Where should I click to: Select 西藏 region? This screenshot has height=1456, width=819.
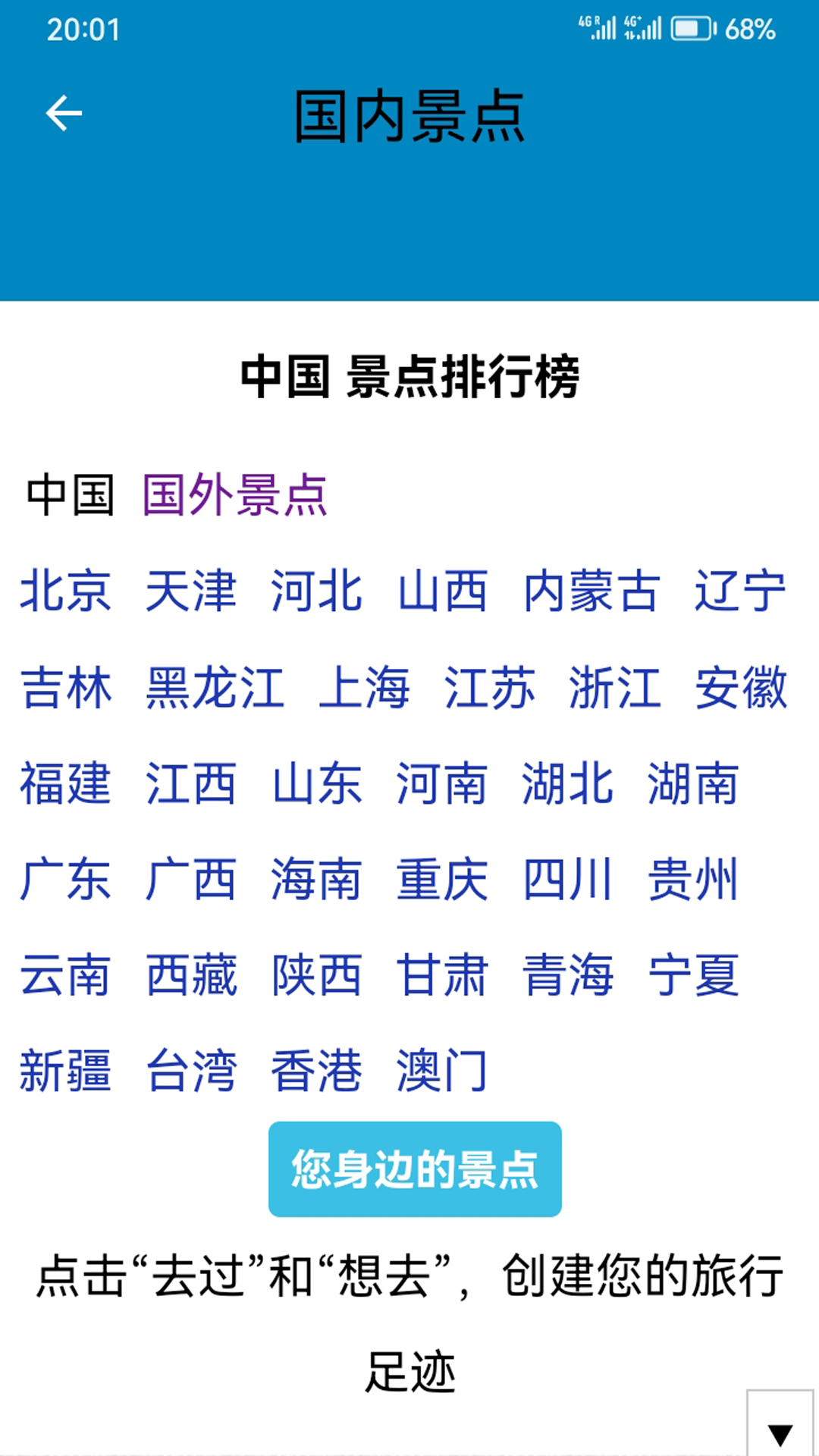point(191,975)
